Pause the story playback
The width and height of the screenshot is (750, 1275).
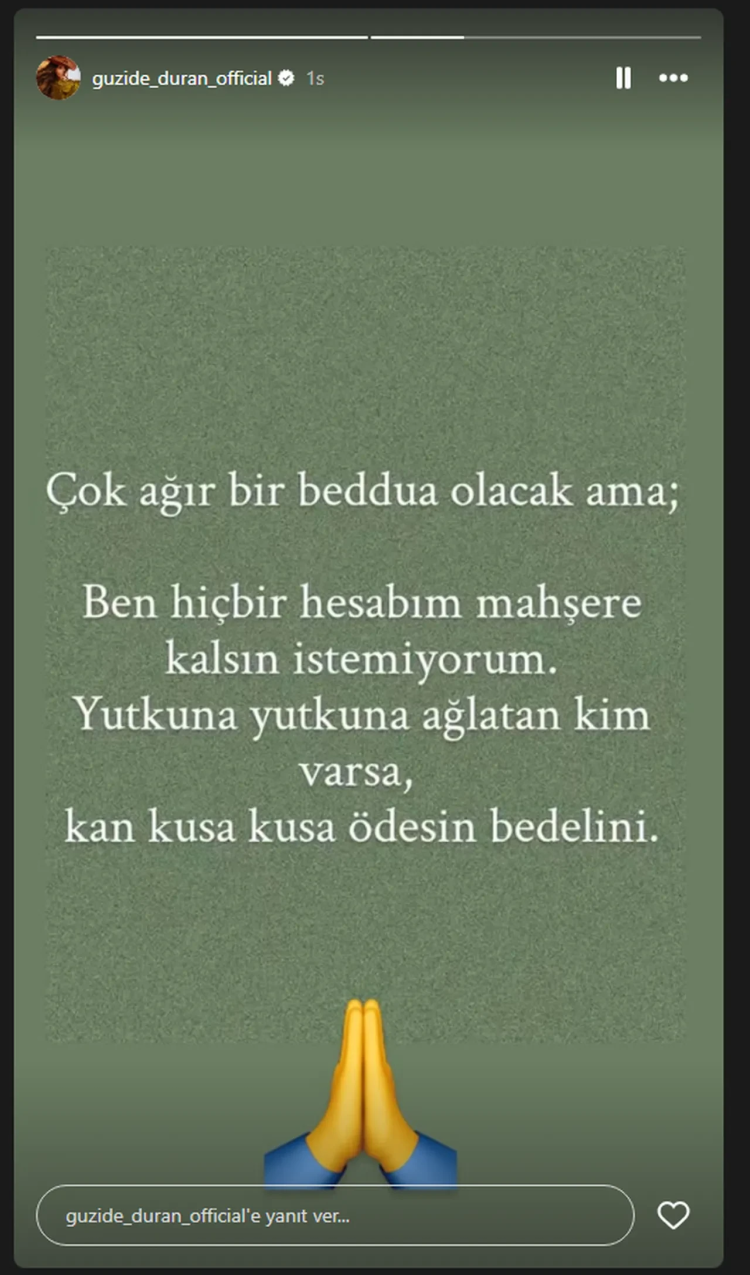623,78
